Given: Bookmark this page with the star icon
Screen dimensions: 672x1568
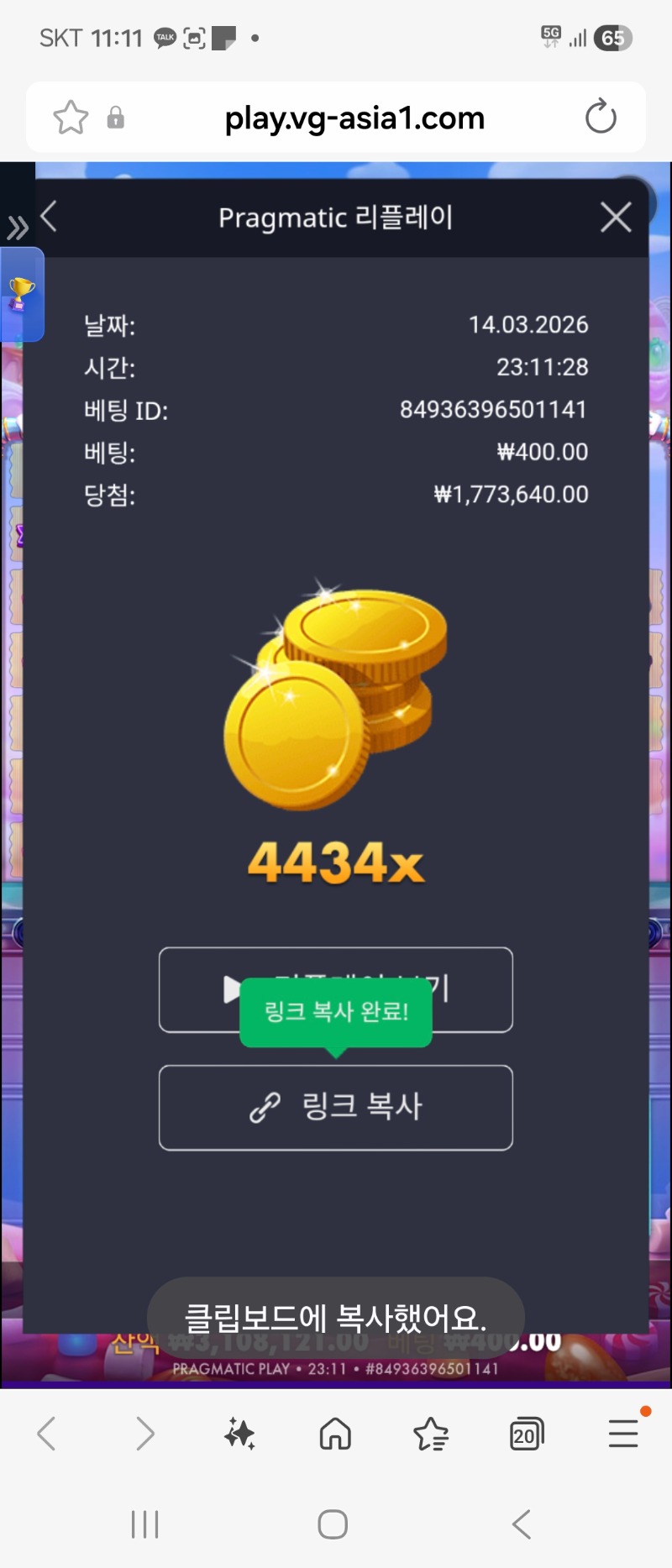Looking at the screenshot, I should (x=71, y=118).
